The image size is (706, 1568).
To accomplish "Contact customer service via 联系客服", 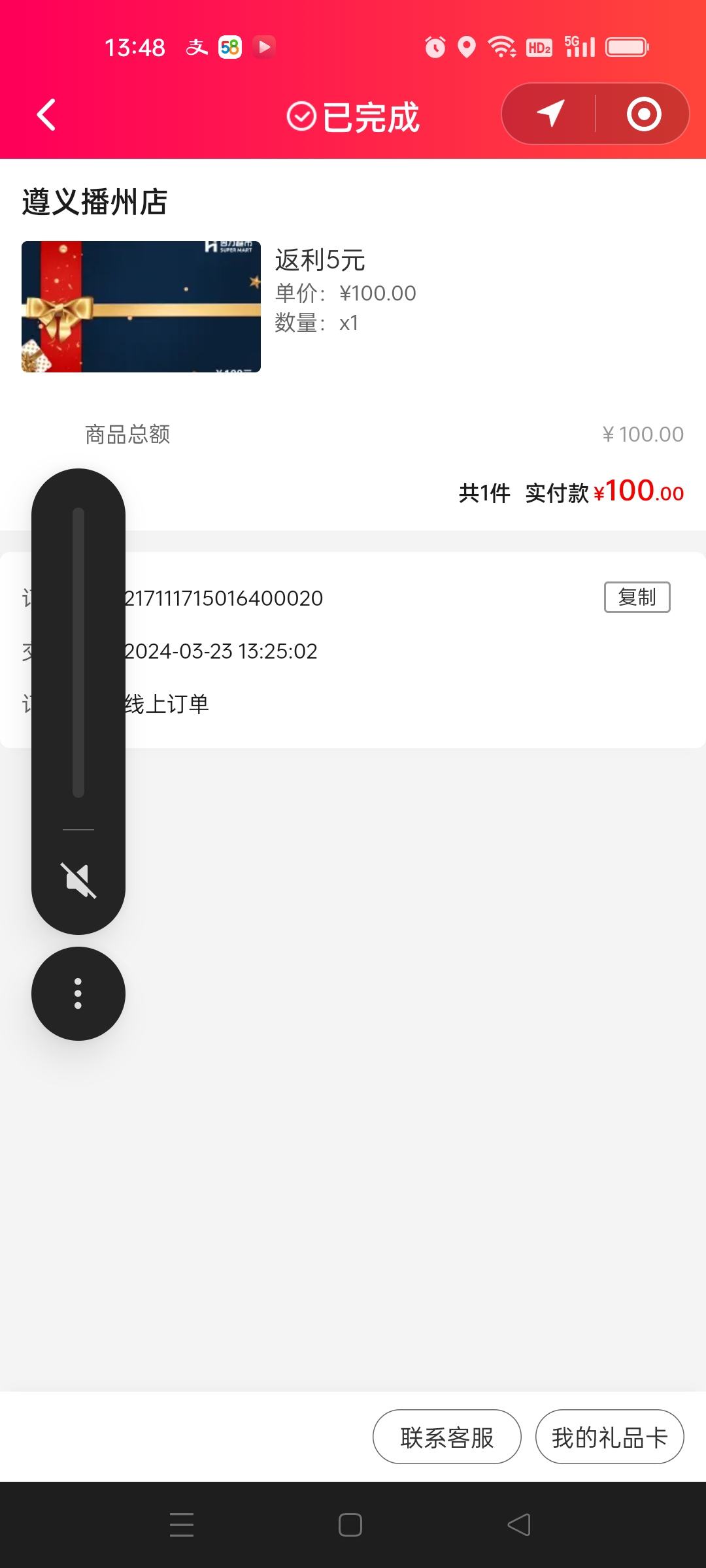I will coord(447,1437).
